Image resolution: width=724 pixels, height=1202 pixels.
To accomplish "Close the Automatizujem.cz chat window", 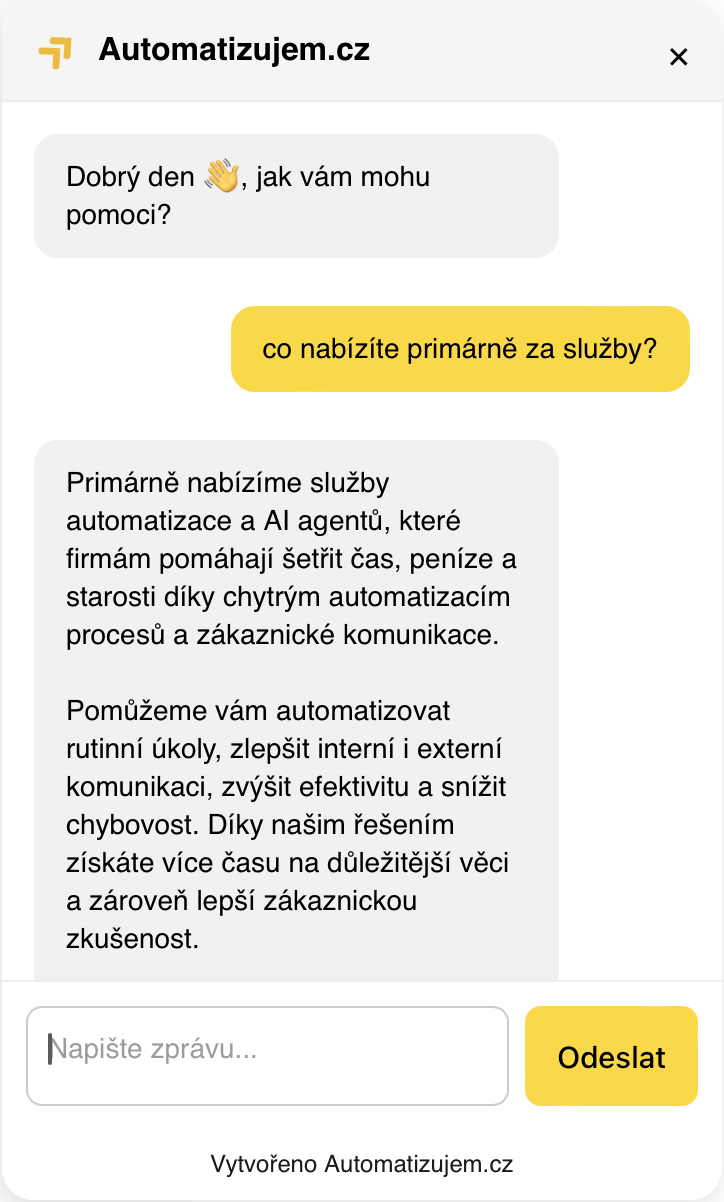I will [x=678, y=57].
